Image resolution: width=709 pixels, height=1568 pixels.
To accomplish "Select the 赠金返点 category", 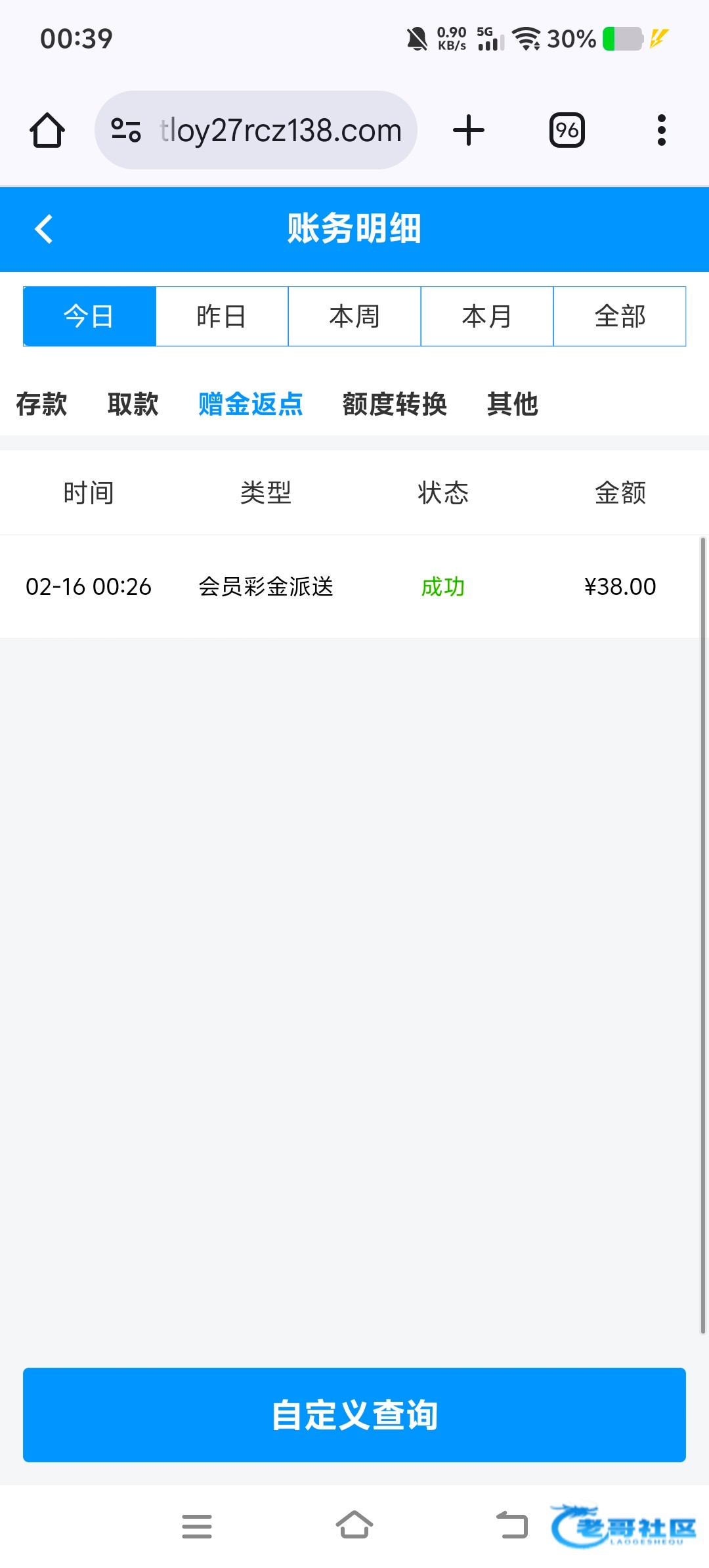I will point(251,404).
